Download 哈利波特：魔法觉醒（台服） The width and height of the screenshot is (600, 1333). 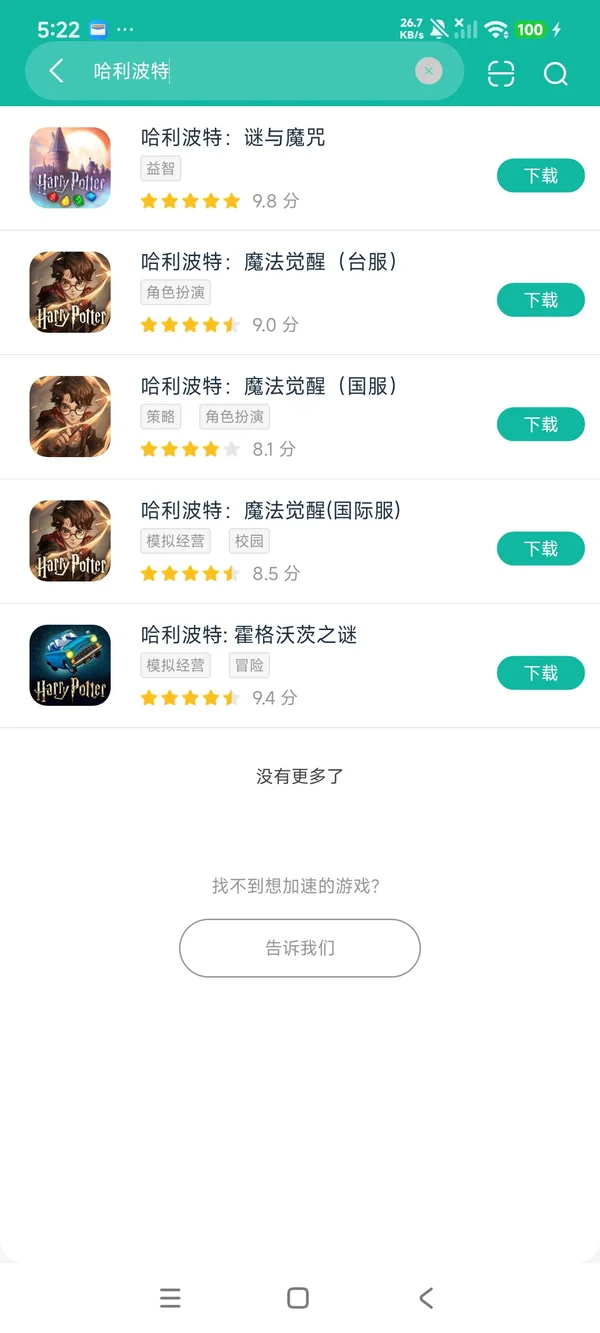coord(540,300)
